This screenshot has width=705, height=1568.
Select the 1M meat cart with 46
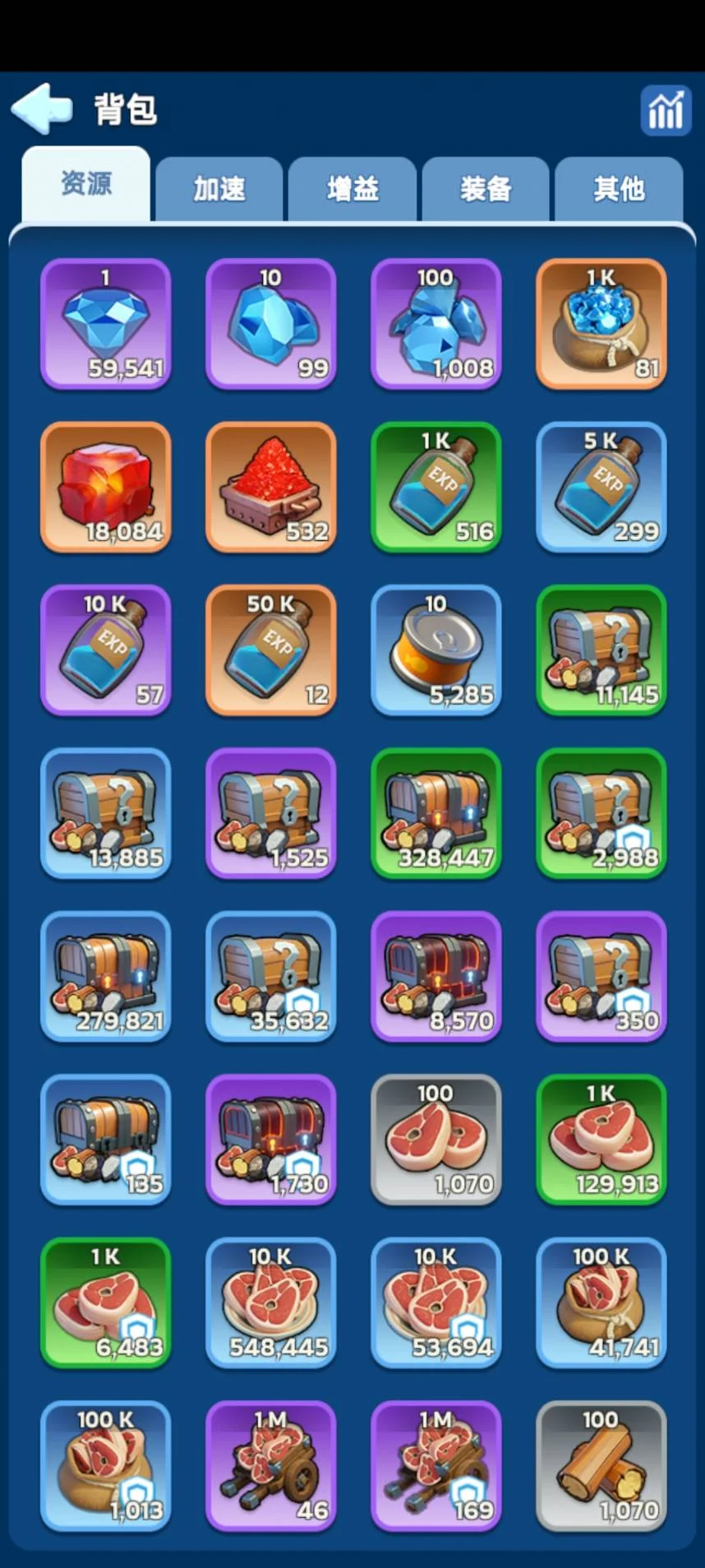point(271,1466)
